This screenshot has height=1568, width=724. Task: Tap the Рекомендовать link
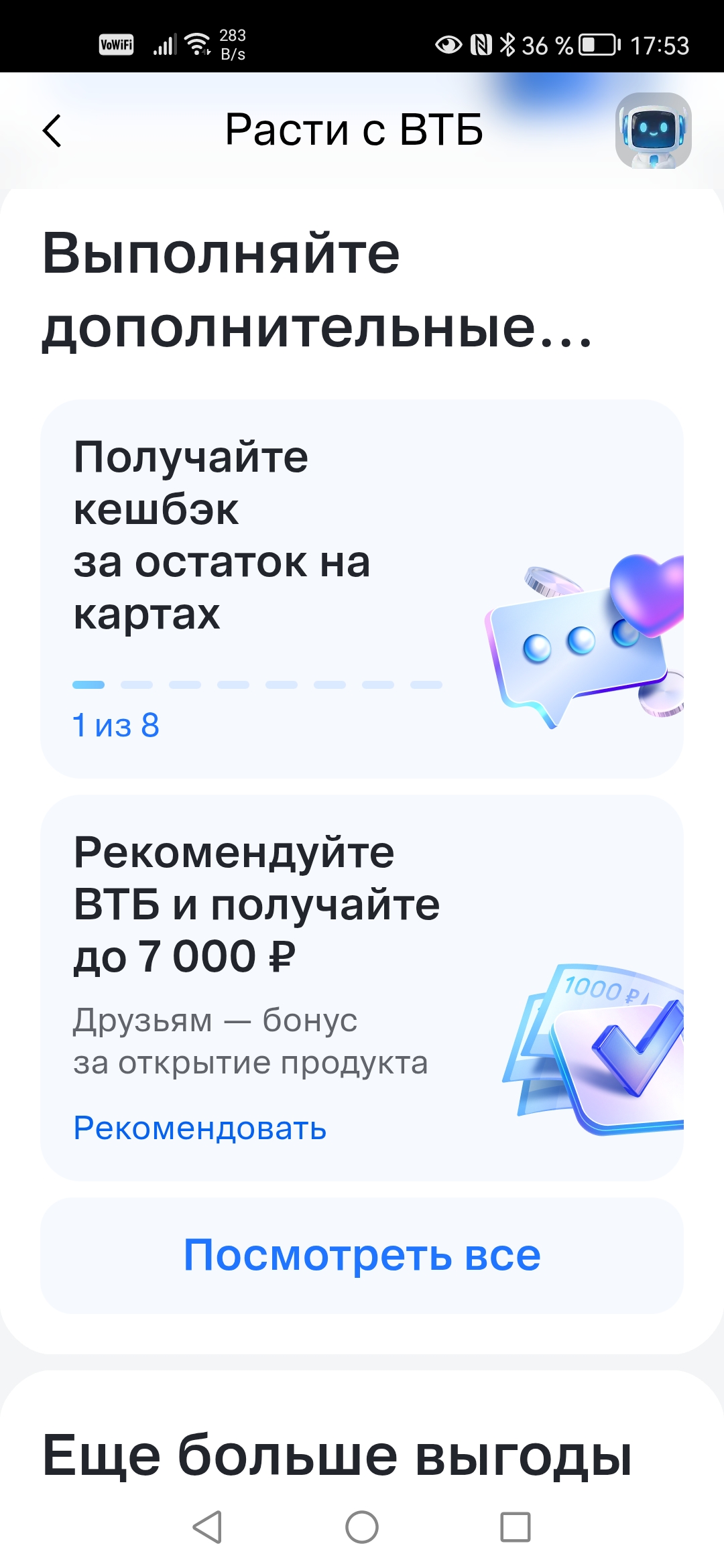click(200, 1128)
